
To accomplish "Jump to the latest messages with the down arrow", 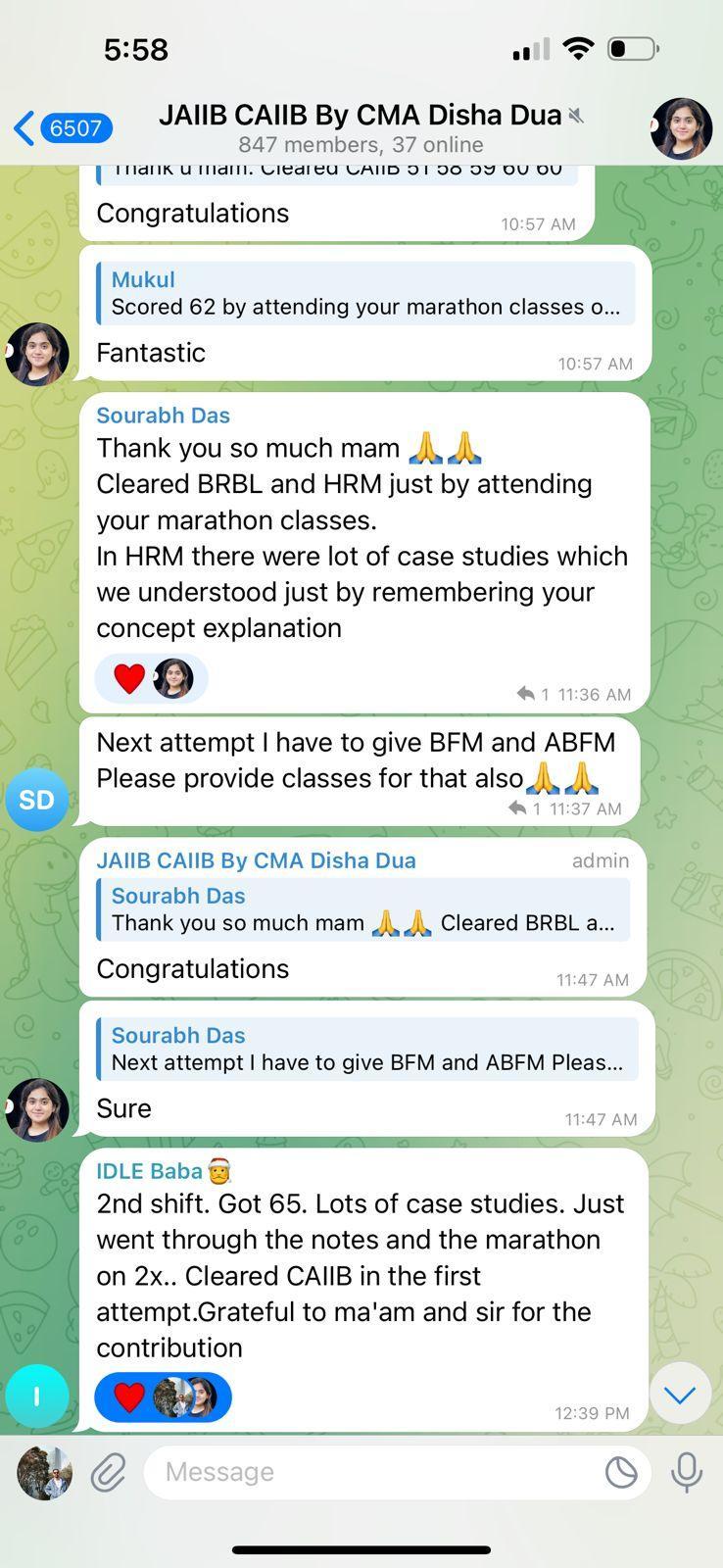I will (x=680, y=1394).
